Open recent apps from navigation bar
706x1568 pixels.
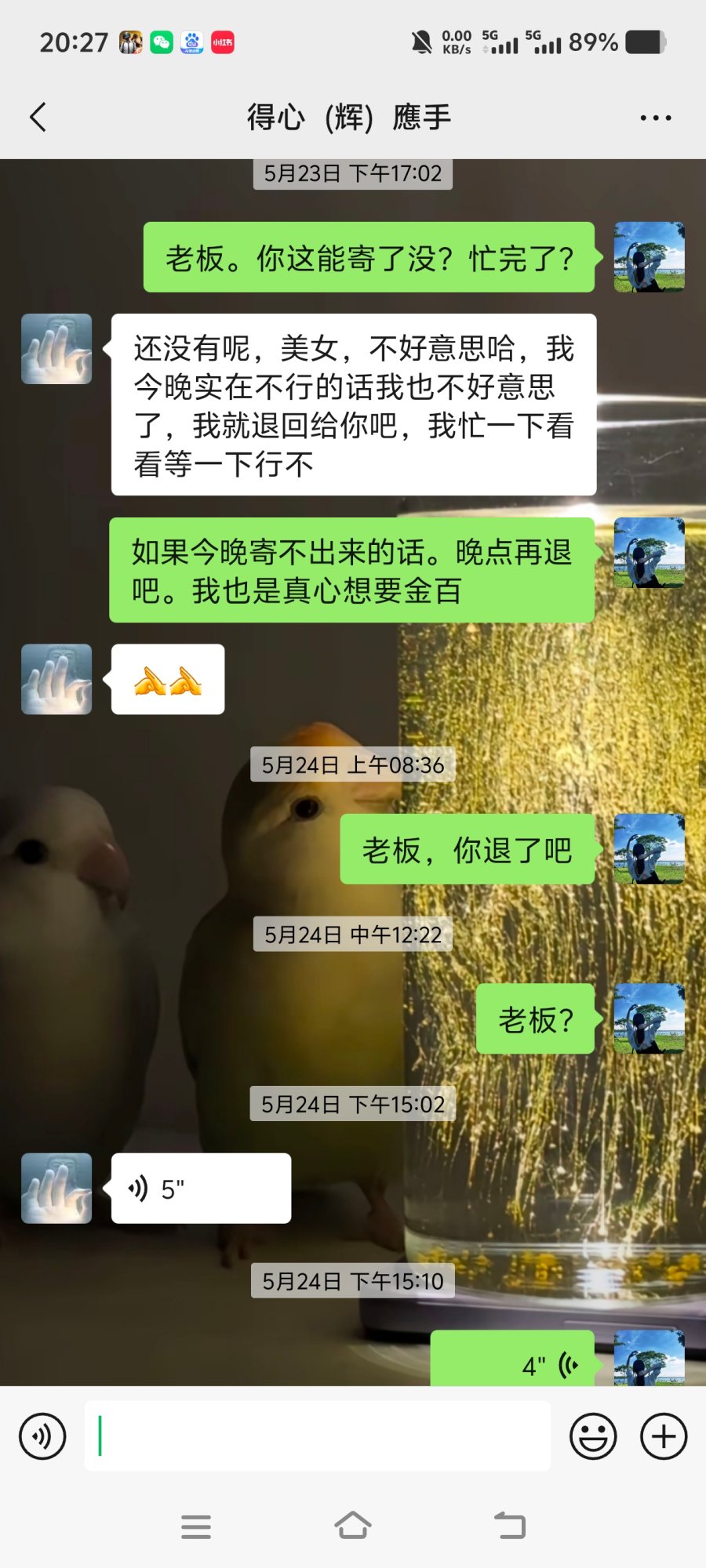click(196, 1526)
